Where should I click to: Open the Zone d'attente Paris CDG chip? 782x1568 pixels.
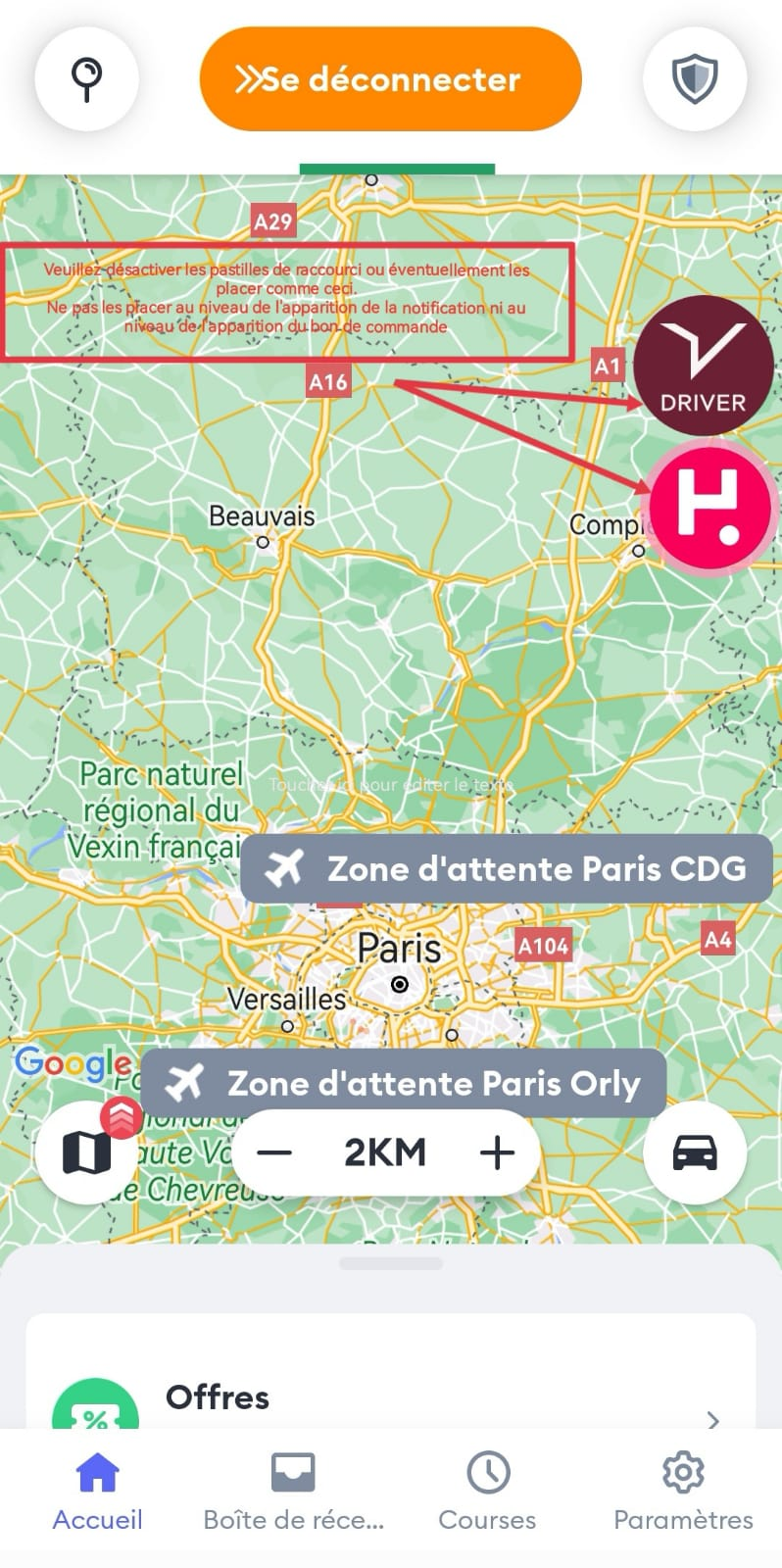tap(507, 868)
